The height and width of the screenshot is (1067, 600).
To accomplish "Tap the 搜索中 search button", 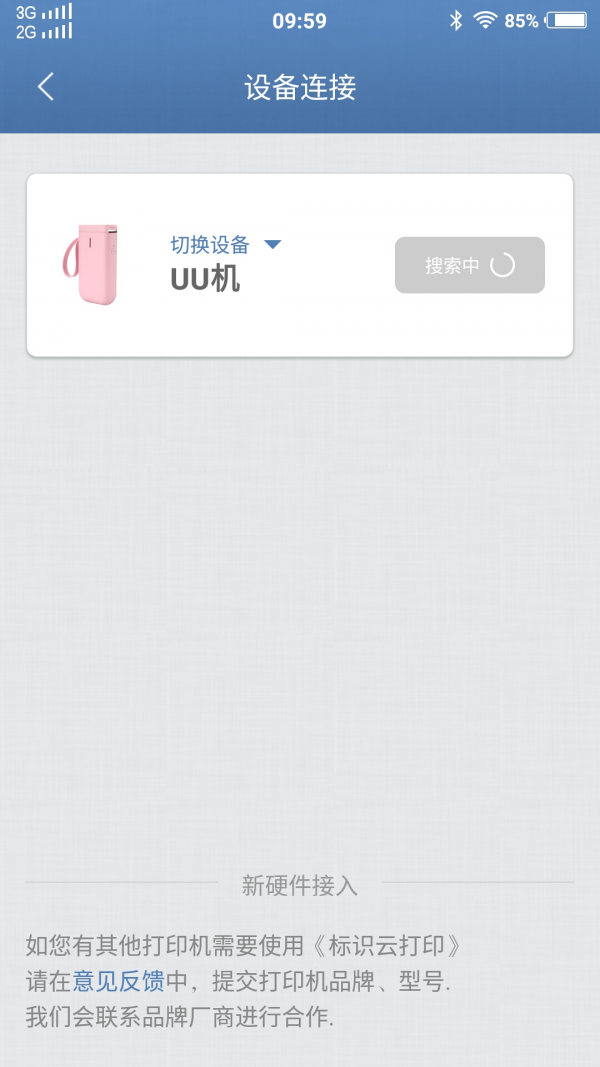I will [x=469, y=265].
